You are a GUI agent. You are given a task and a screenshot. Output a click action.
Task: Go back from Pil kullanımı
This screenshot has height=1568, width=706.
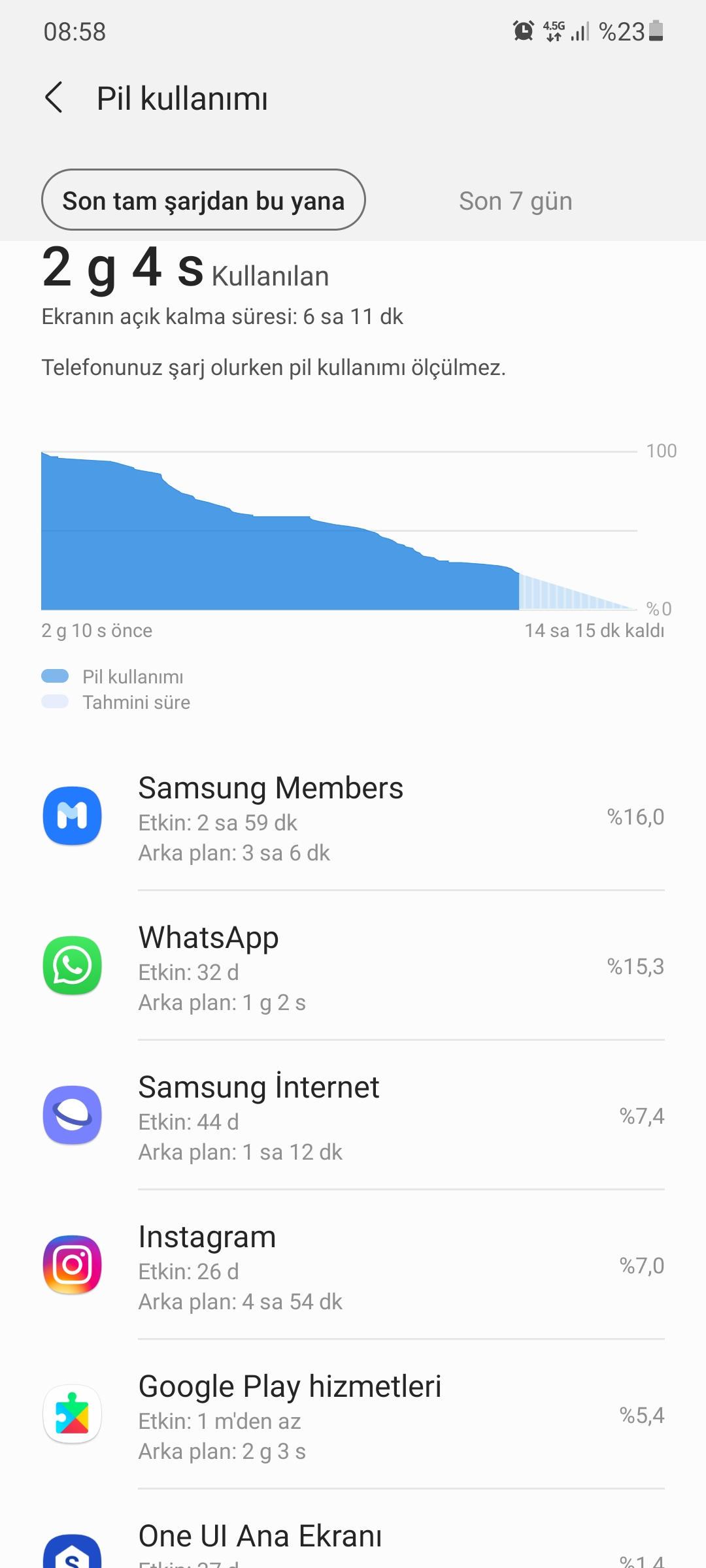(x=54, y=98)
